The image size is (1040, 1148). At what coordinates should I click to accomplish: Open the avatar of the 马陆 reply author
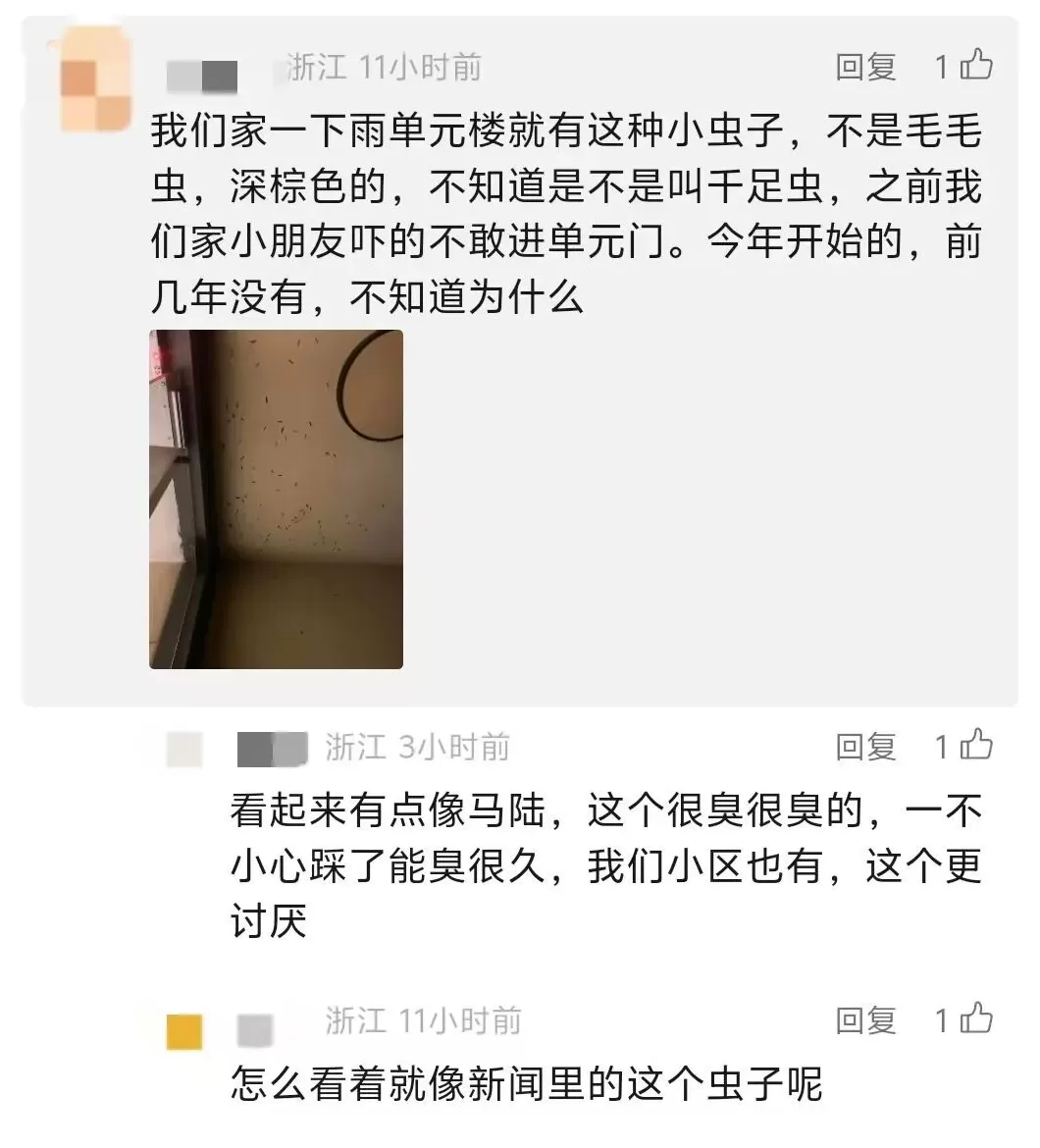(184, 751)
